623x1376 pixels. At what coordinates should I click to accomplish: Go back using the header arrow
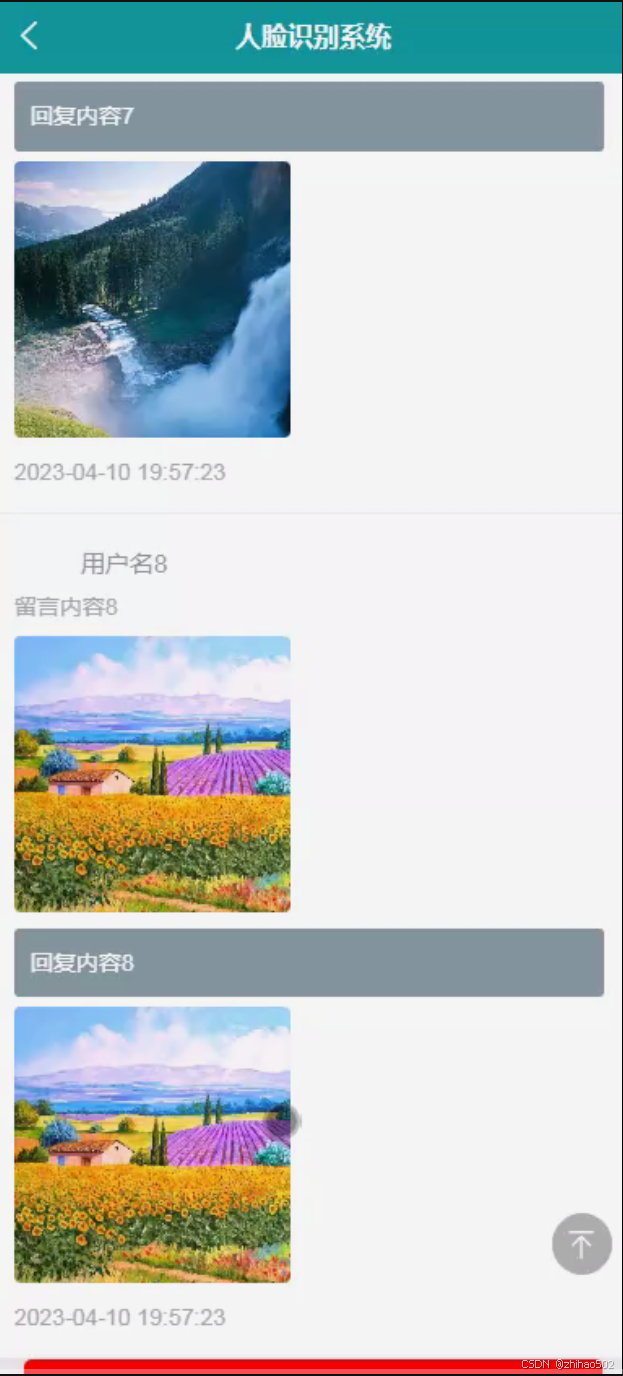(29, 37)
